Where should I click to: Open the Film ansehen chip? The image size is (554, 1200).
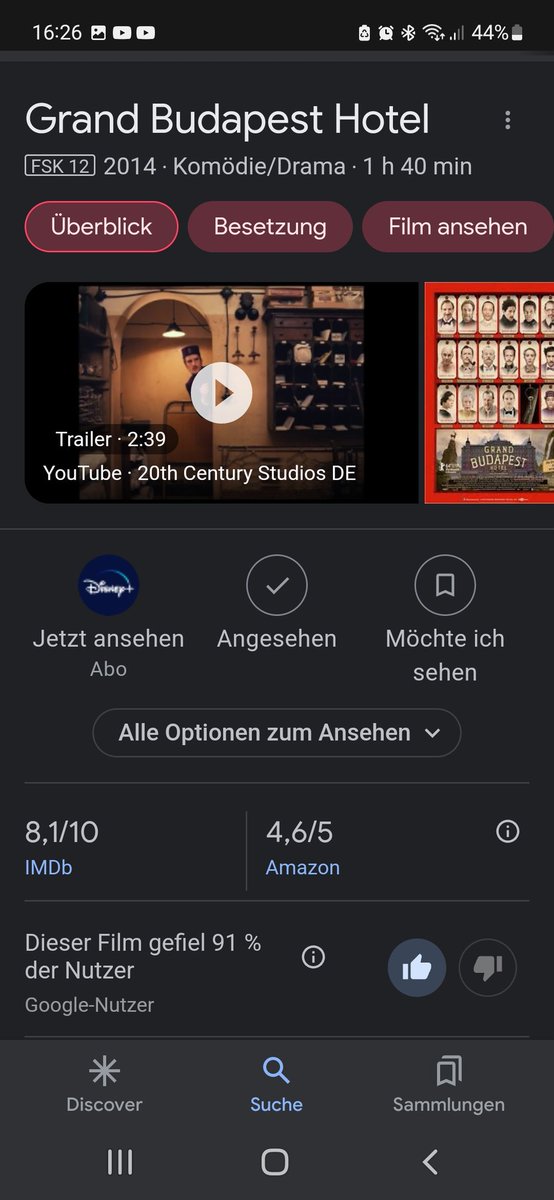click(458, 226)
